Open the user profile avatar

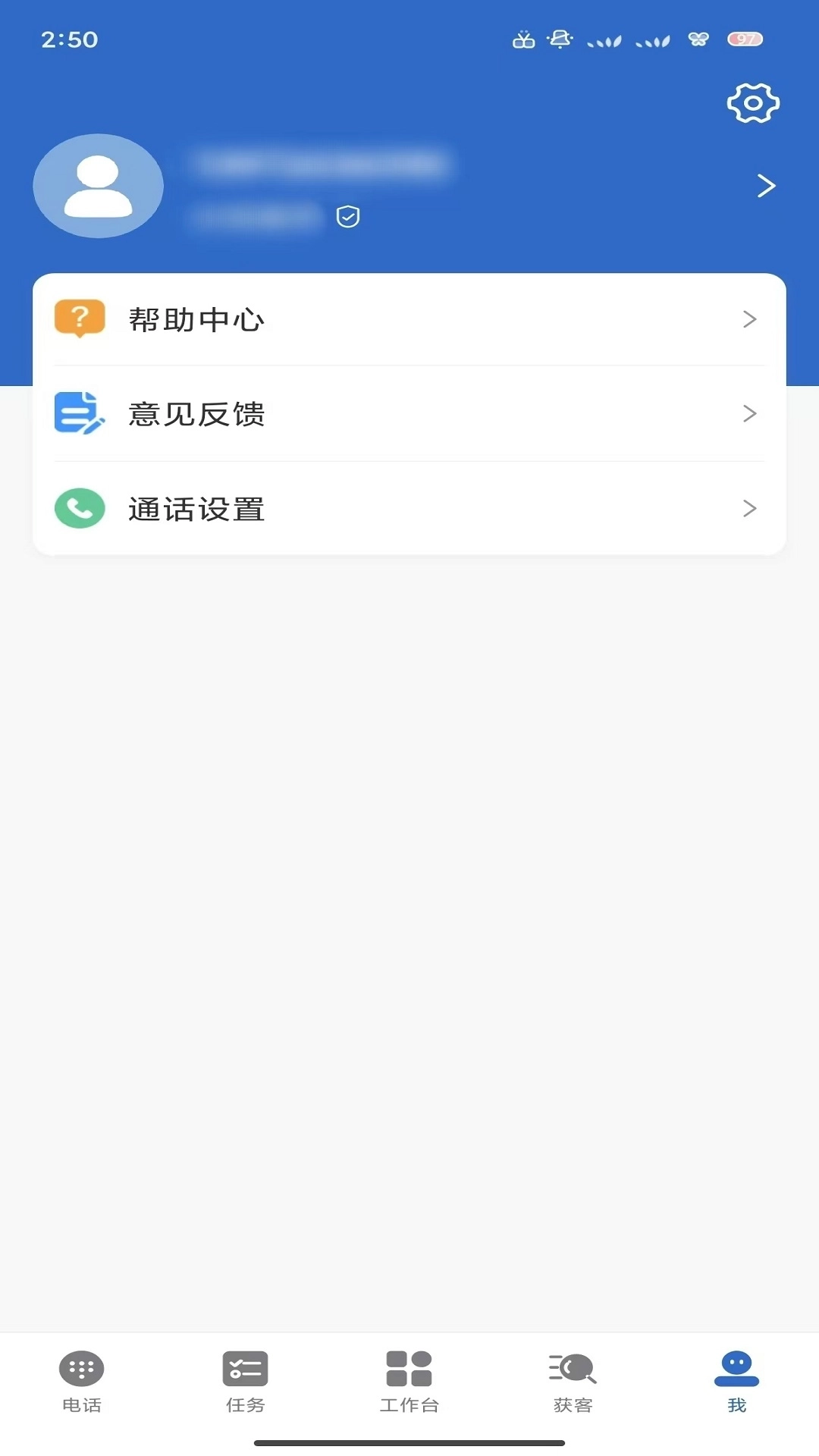[x=98, y=186]
